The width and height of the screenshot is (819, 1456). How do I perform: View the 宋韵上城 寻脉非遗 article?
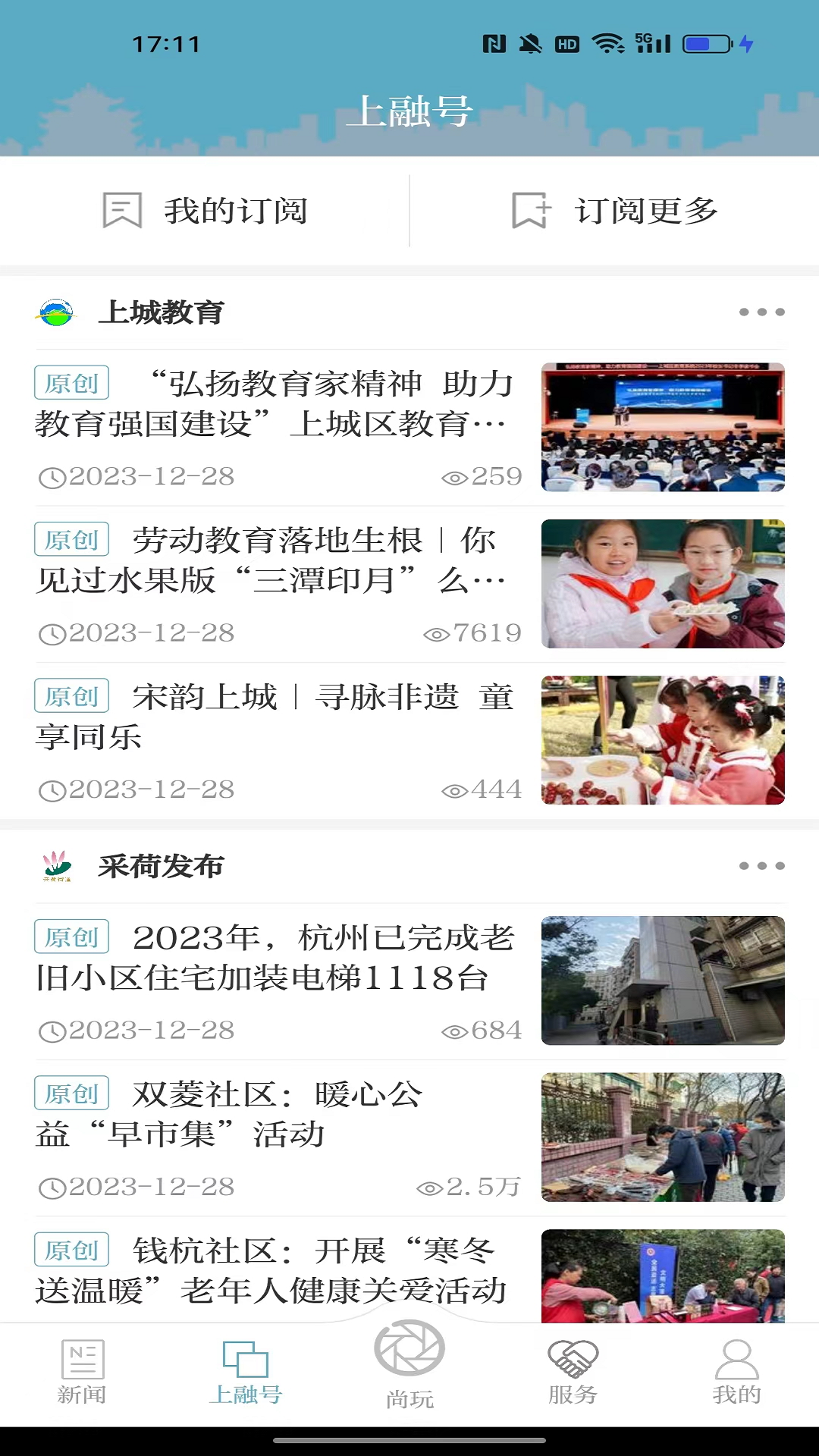coord(275,717)
